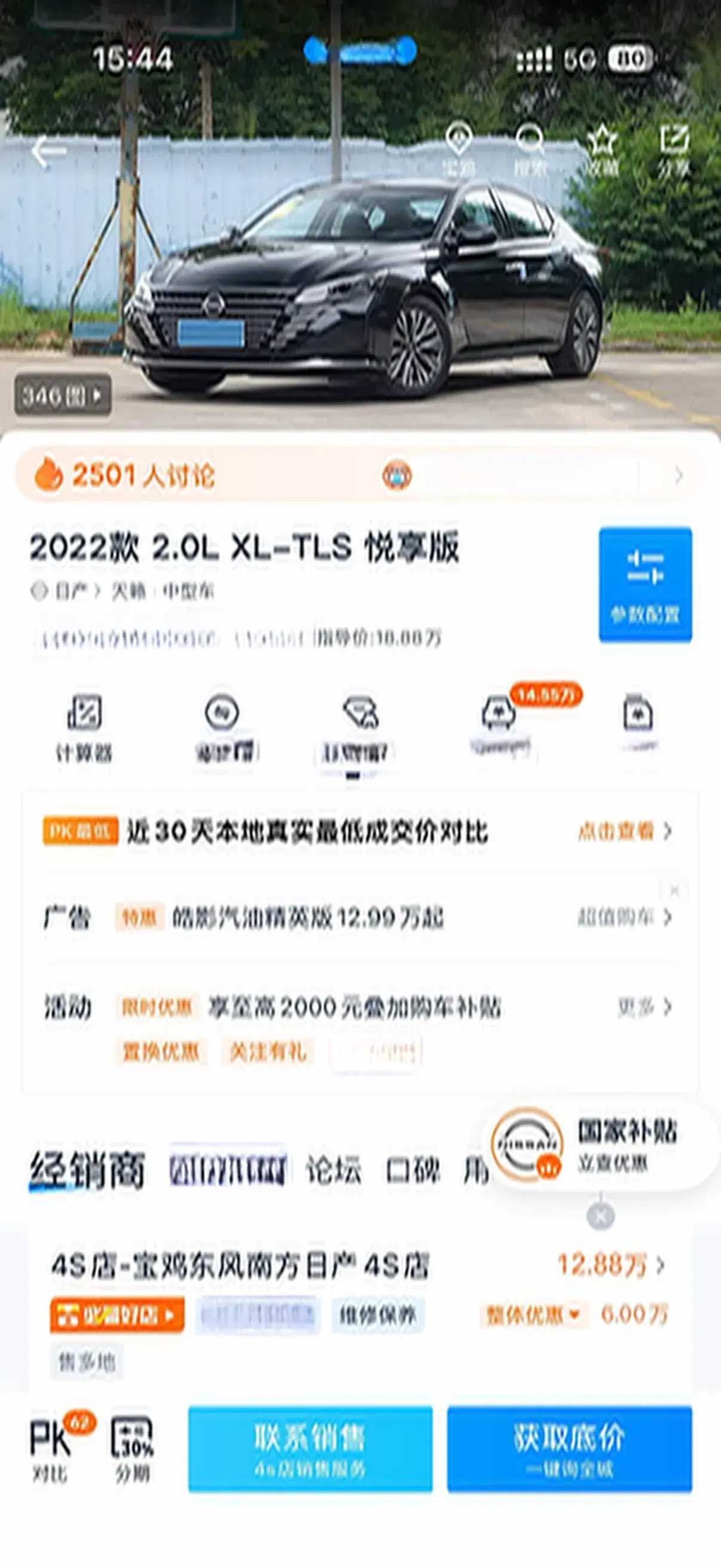View 近30天本地真实最低成交价对比

(x=359, y=831)
